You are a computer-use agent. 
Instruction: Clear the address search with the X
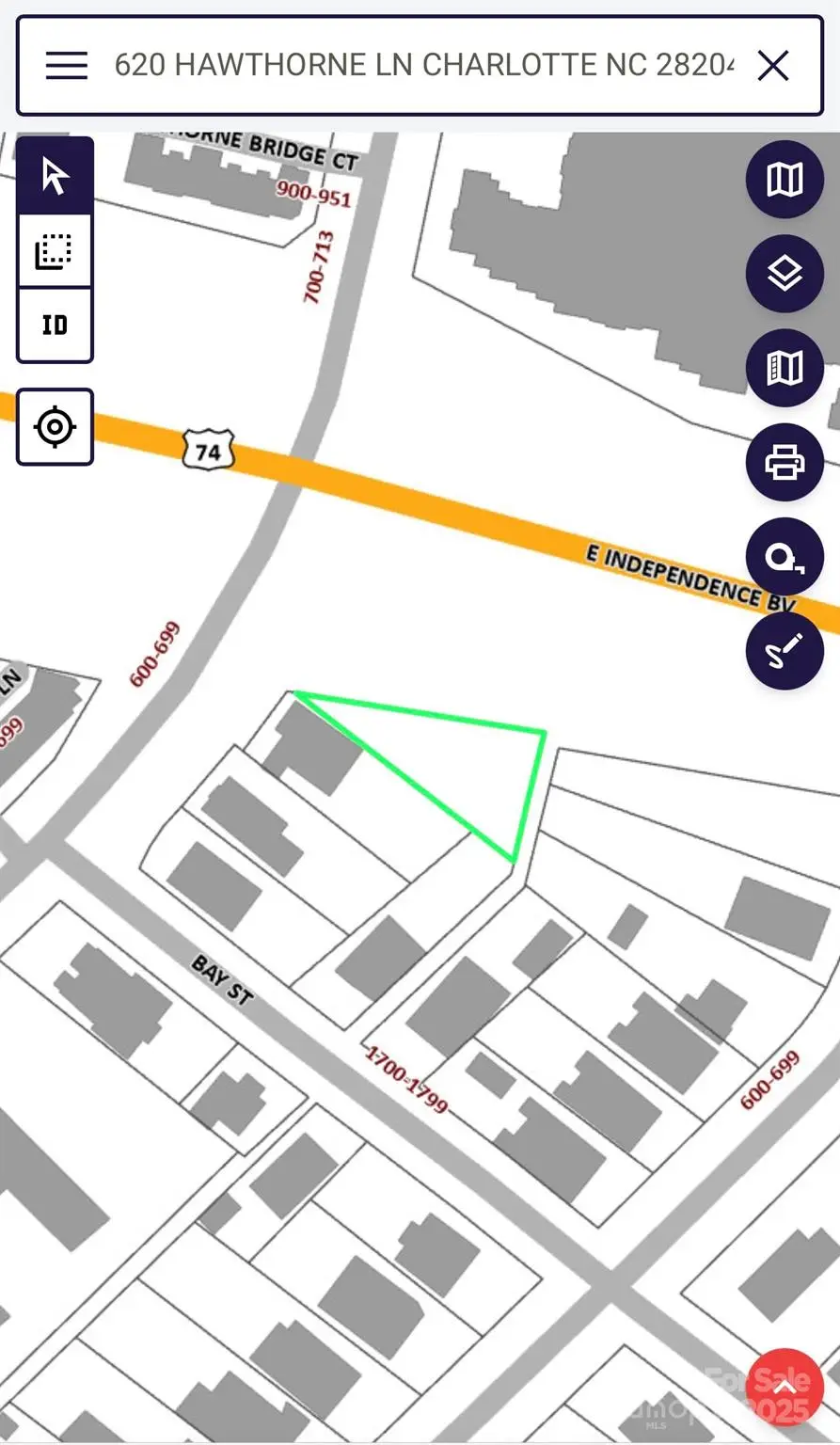coord(773,65)
